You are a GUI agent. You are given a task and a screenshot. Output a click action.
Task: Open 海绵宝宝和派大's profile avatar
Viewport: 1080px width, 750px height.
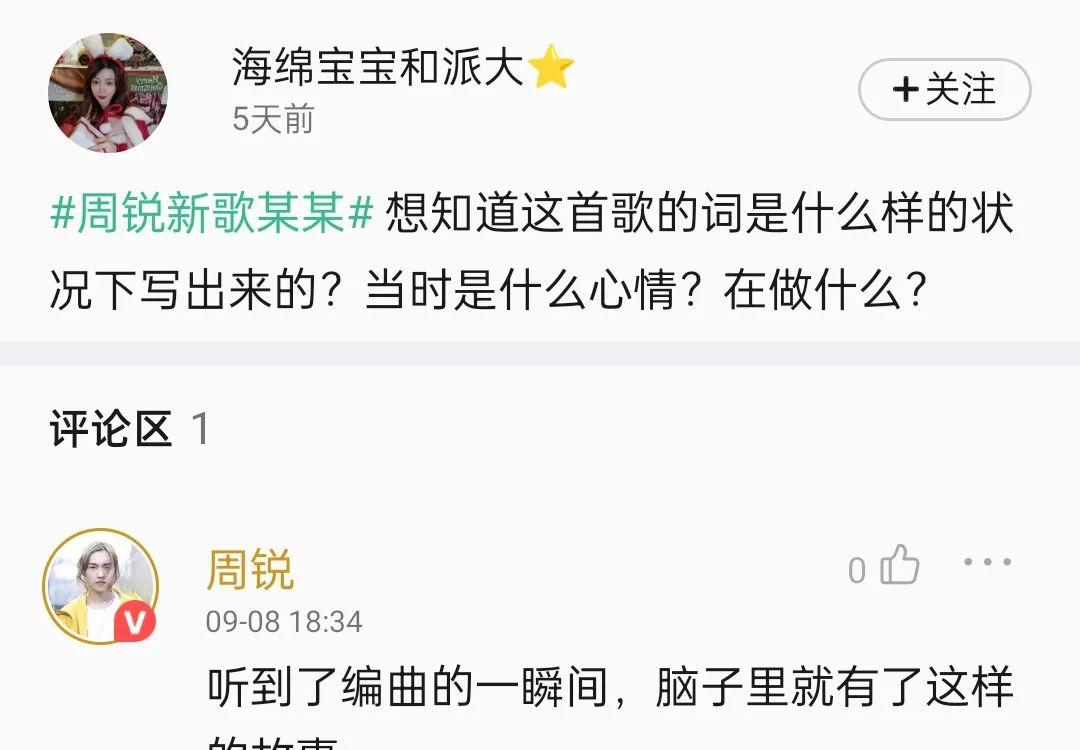[x=107, y=93]
